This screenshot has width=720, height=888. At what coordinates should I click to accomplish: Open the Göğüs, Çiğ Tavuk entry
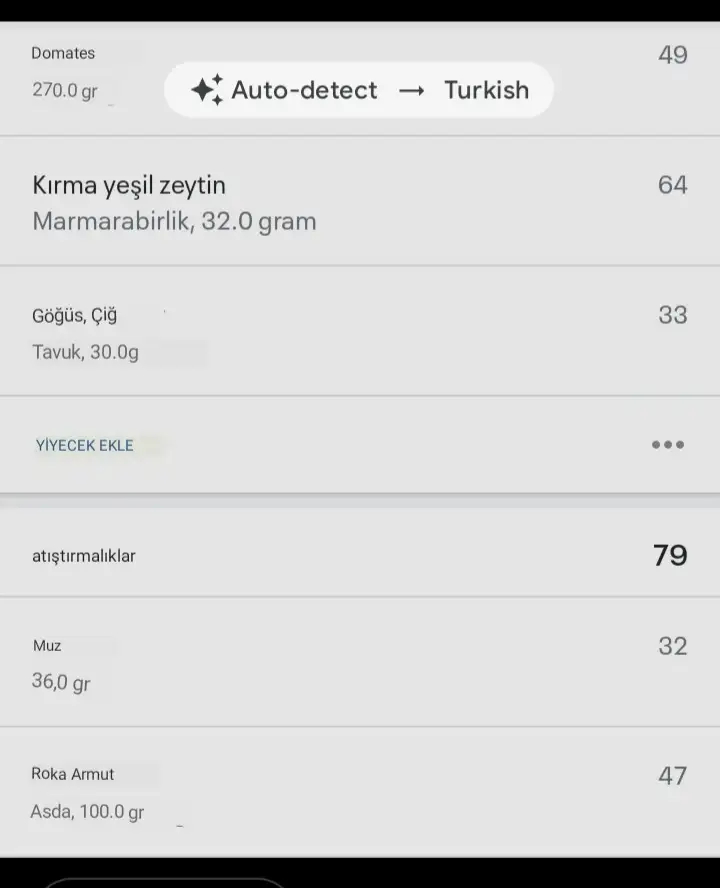(x=86, y=333)
